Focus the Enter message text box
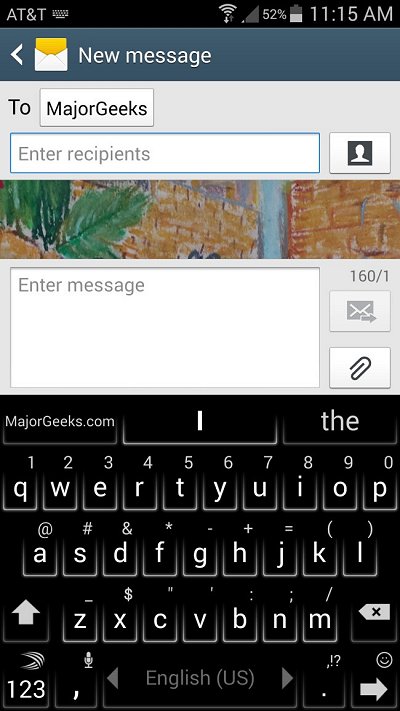This screenshot has height=711, width=400. point(165,327)
